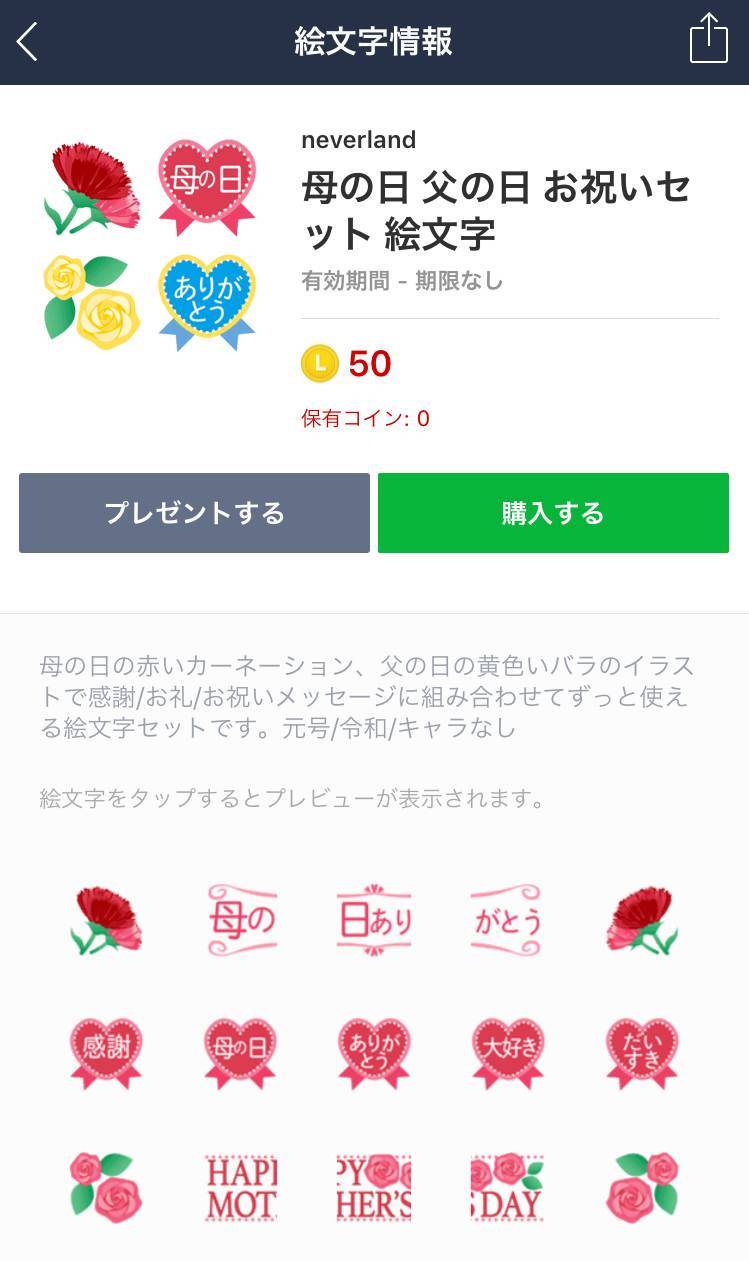Click the 絵文字情報 title bar
This screenshot has width=749, height=1261.
pos(372,40)
